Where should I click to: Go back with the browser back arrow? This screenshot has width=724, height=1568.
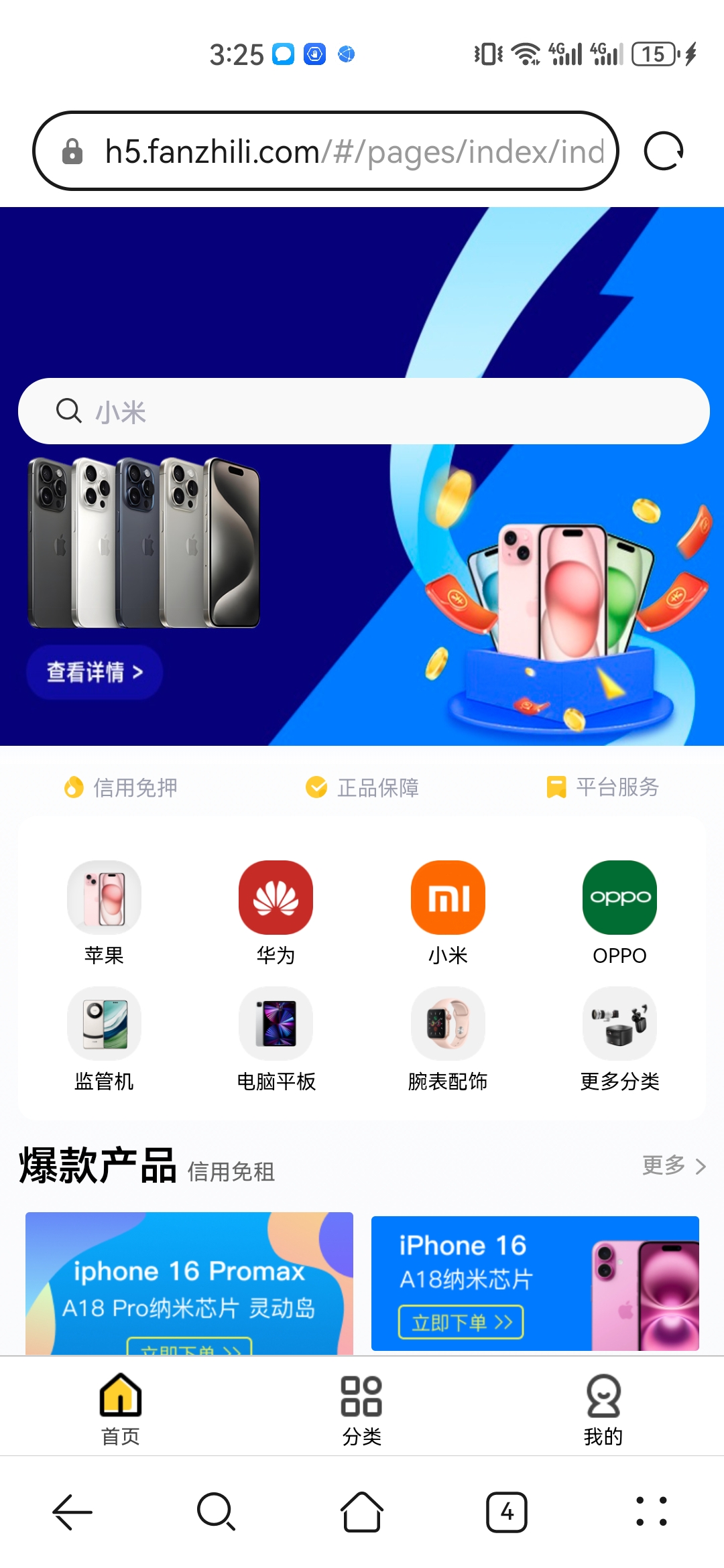[72, 1512]
